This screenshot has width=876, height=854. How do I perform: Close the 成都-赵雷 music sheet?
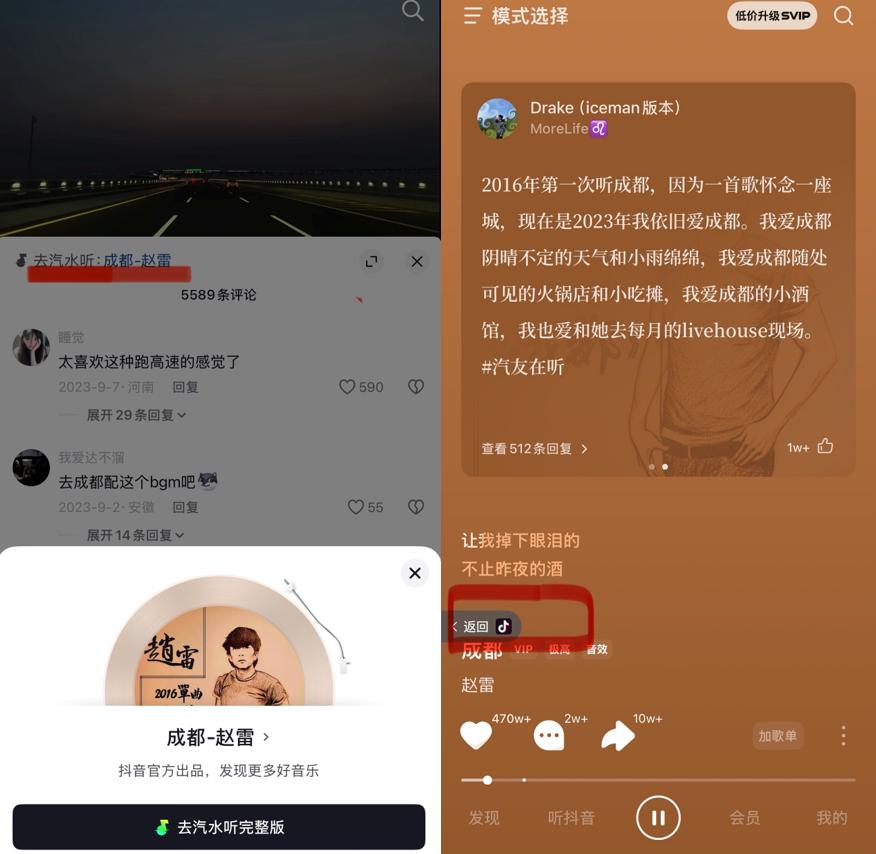click(x=414, y=573)
